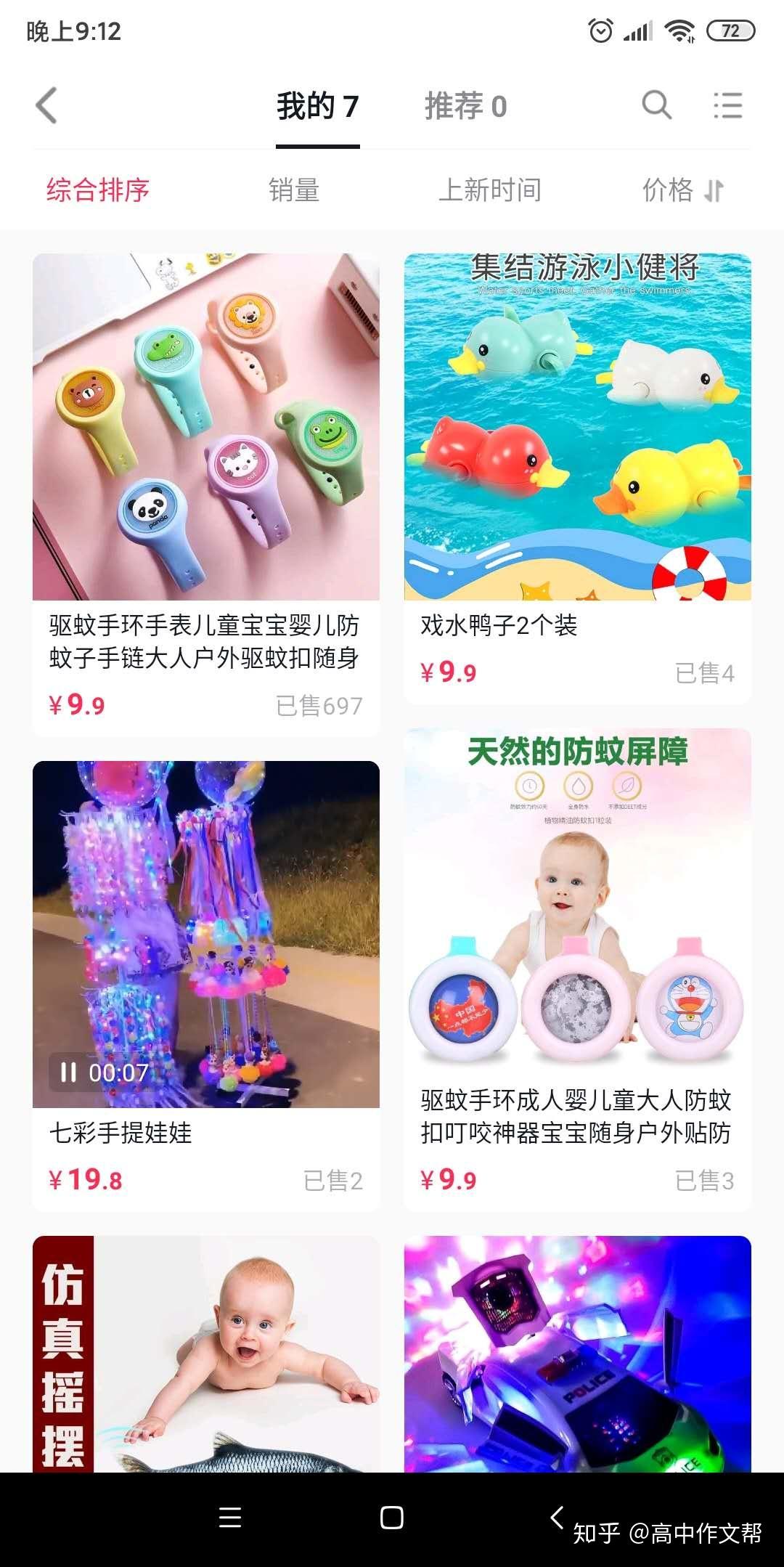Go back using the top-left arrow
Screen dimensions: 784x1567
[x=46, y=106]
